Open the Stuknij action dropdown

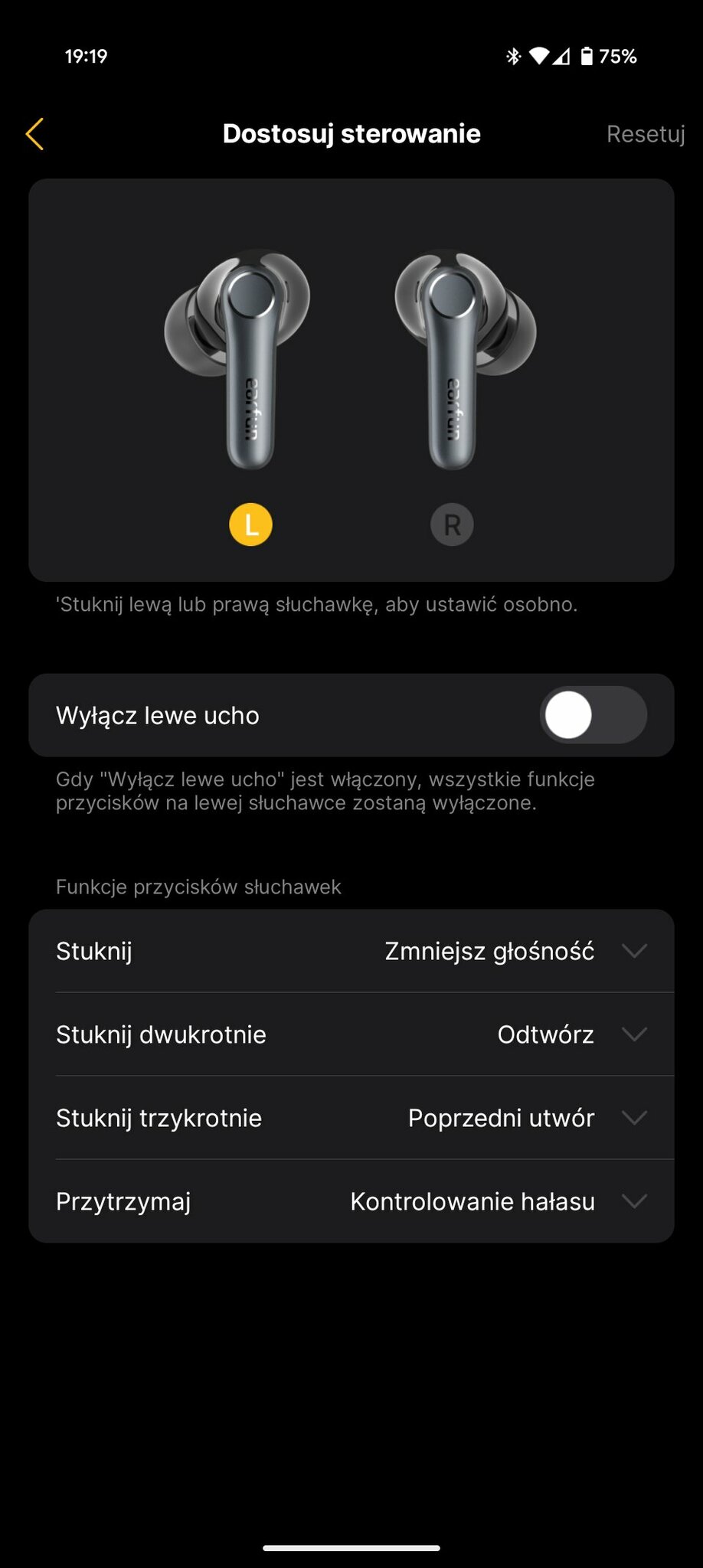tap(351, 951)
